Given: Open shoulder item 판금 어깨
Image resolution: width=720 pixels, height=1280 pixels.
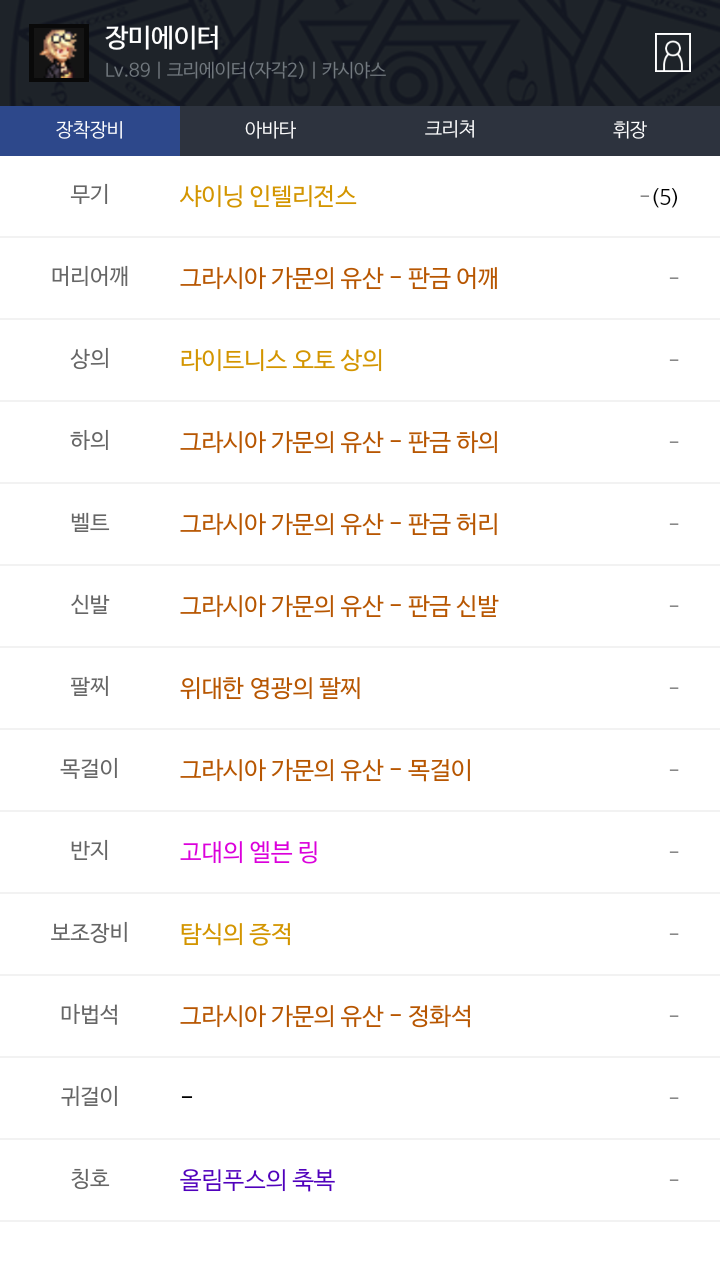Looking at the screenshot, I should click(339, 278).
